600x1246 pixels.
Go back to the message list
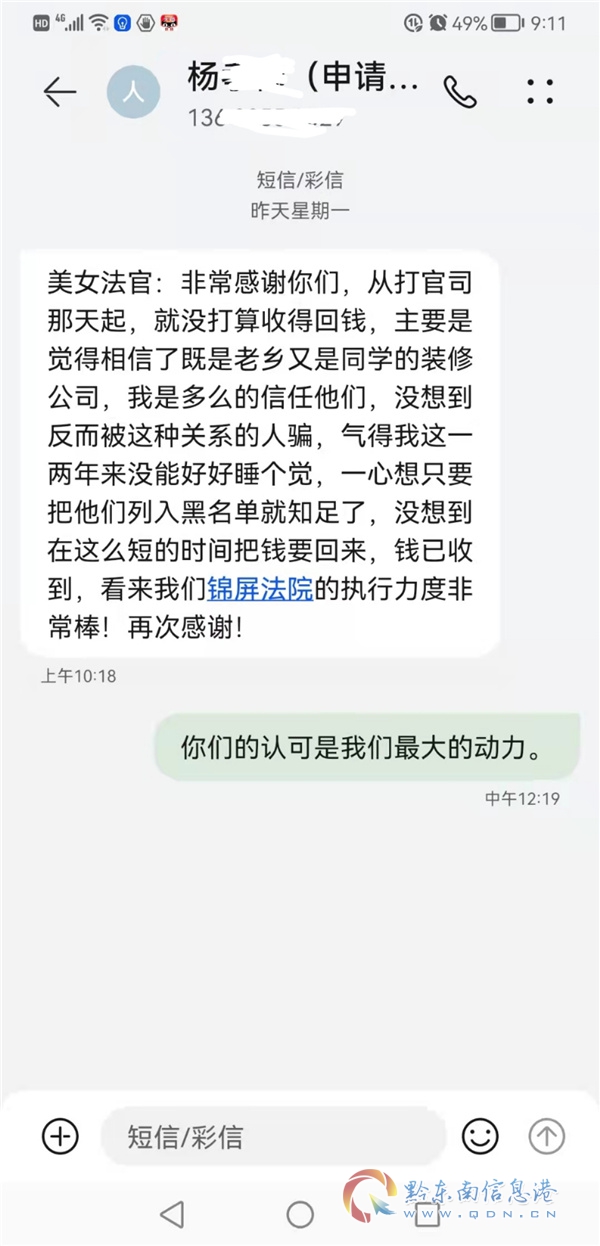(x=60, y=92)
